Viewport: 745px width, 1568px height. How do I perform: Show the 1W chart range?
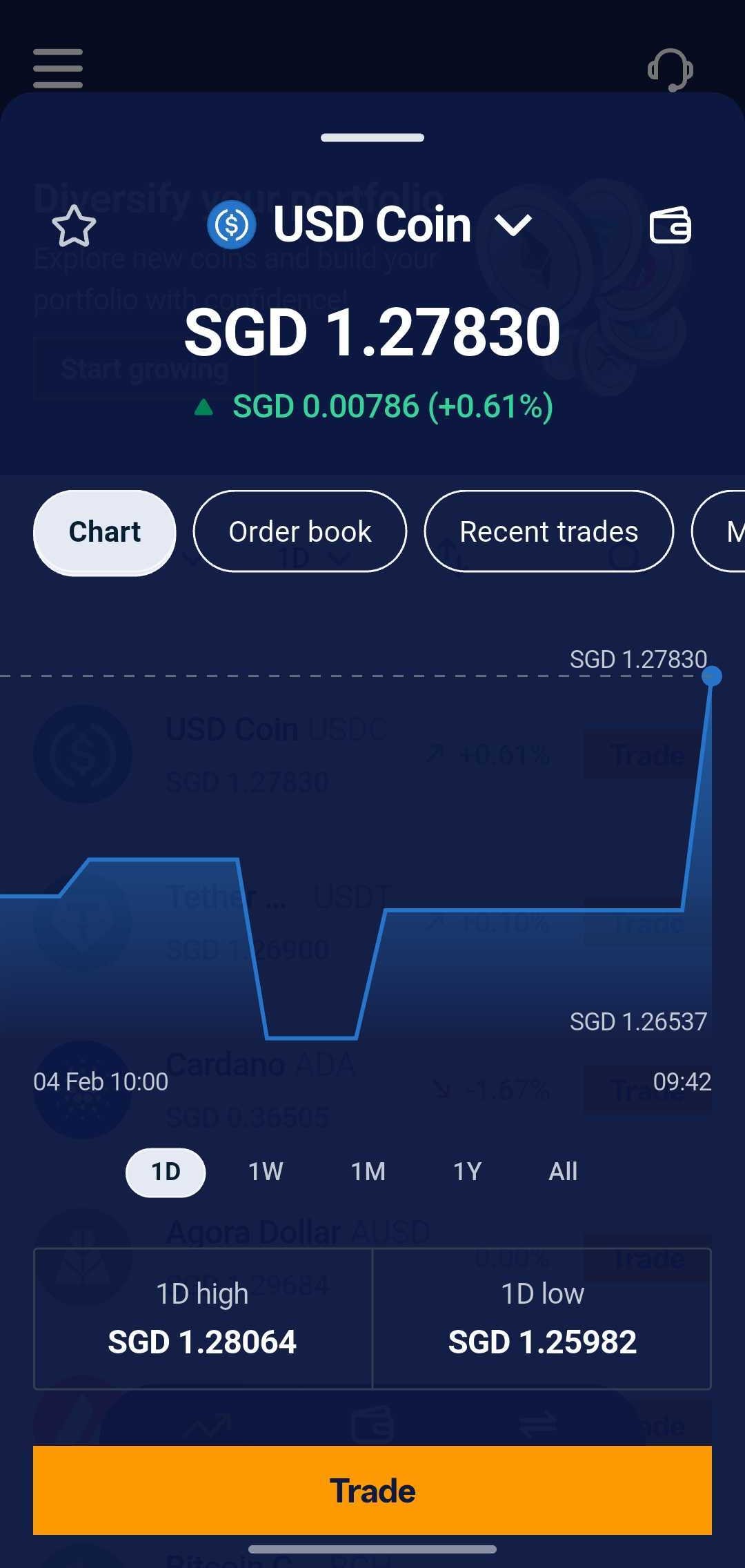[x=266, y=1172]
